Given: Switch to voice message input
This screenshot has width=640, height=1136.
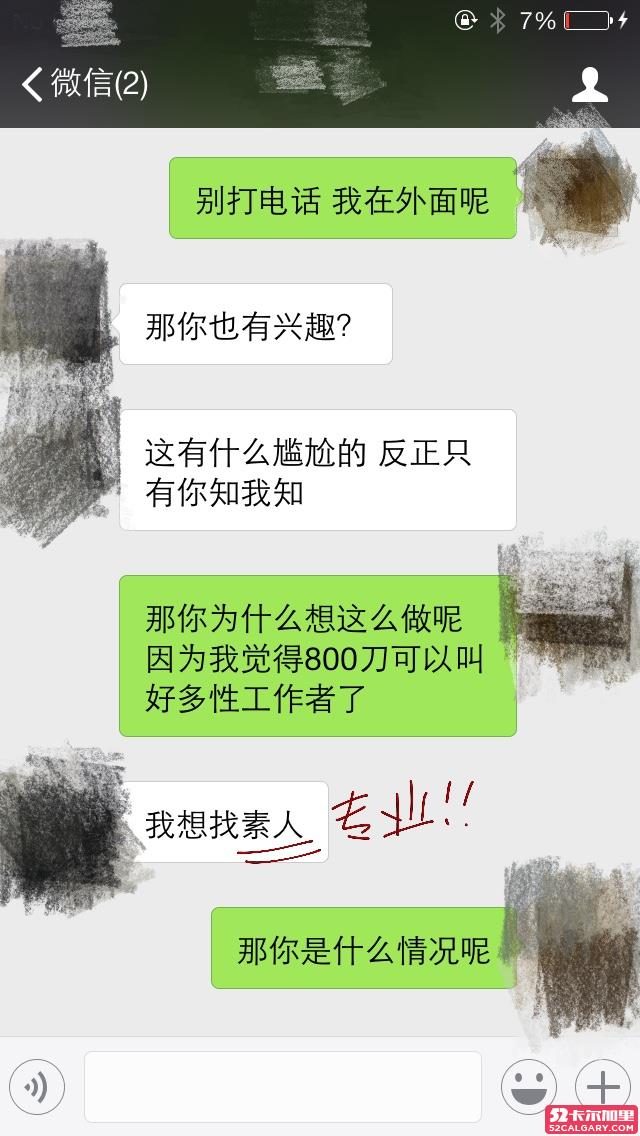Looking at the screenshot, I should point(37,1087).
